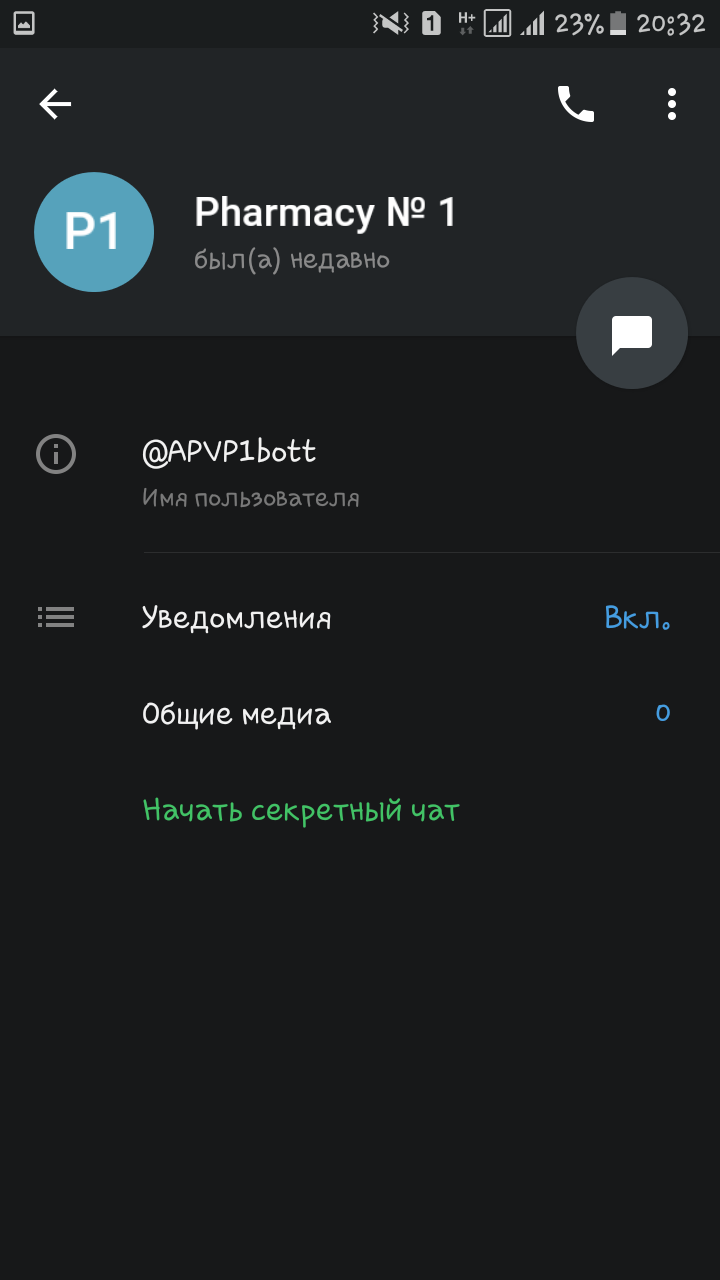Open chat with the message button
Image resolution: width=720 pixels, height=1280 pixels.
coord(632,334)
